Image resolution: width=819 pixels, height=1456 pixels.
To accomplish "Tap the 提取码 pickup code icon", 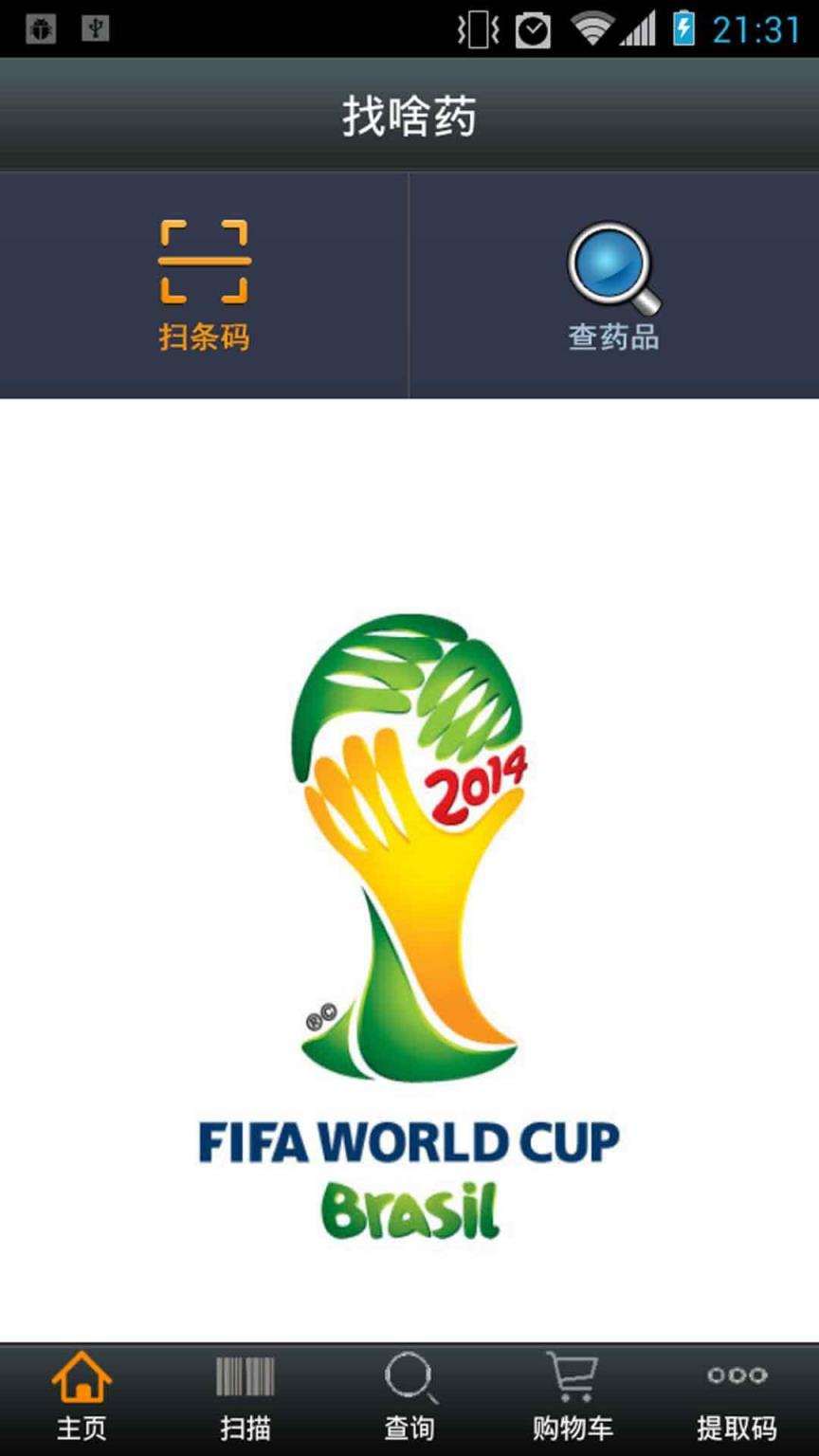I will click(737, 1373).
